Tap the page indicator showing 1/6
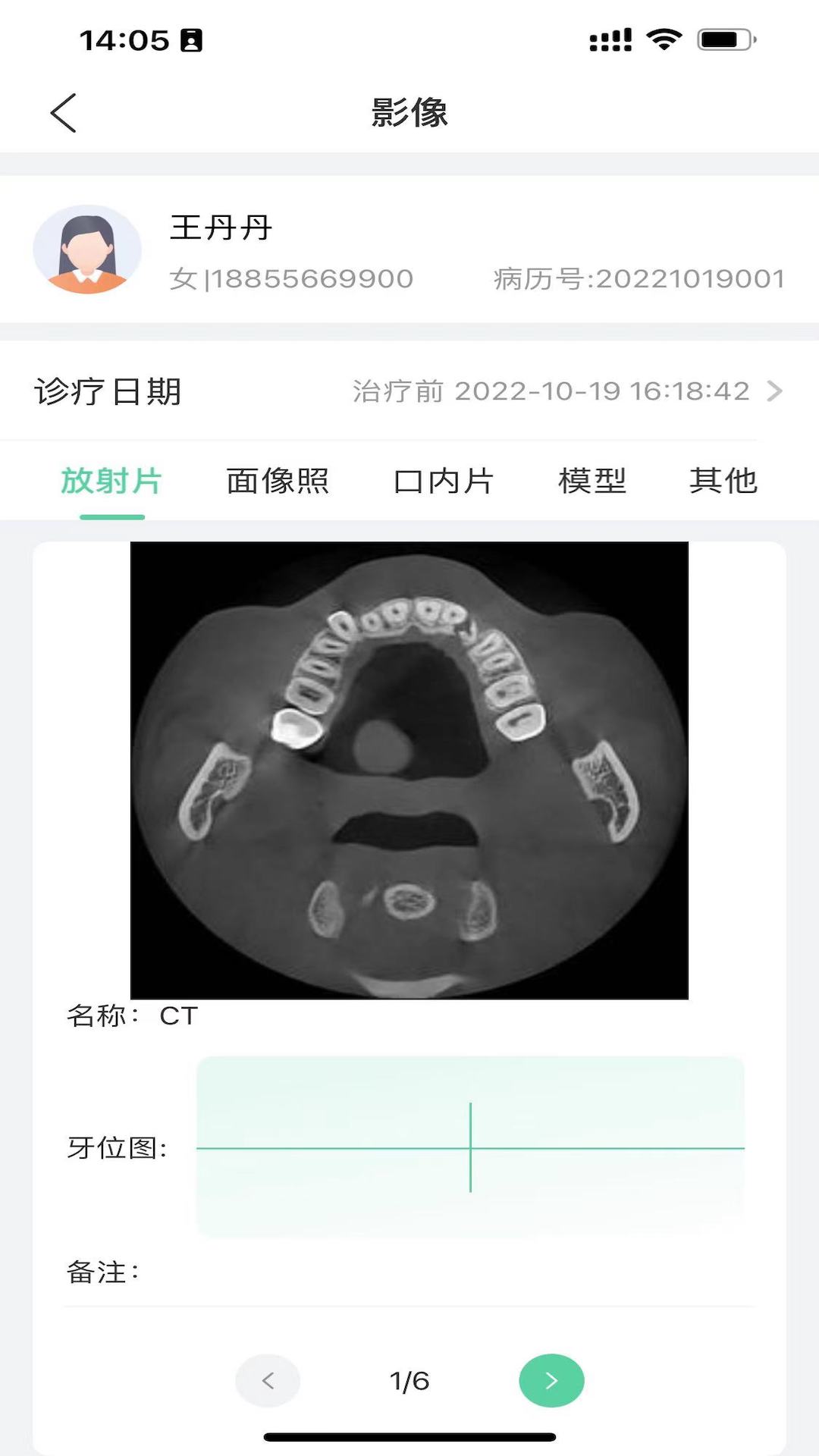The image size is (819, 1456). pos(409,1380)
